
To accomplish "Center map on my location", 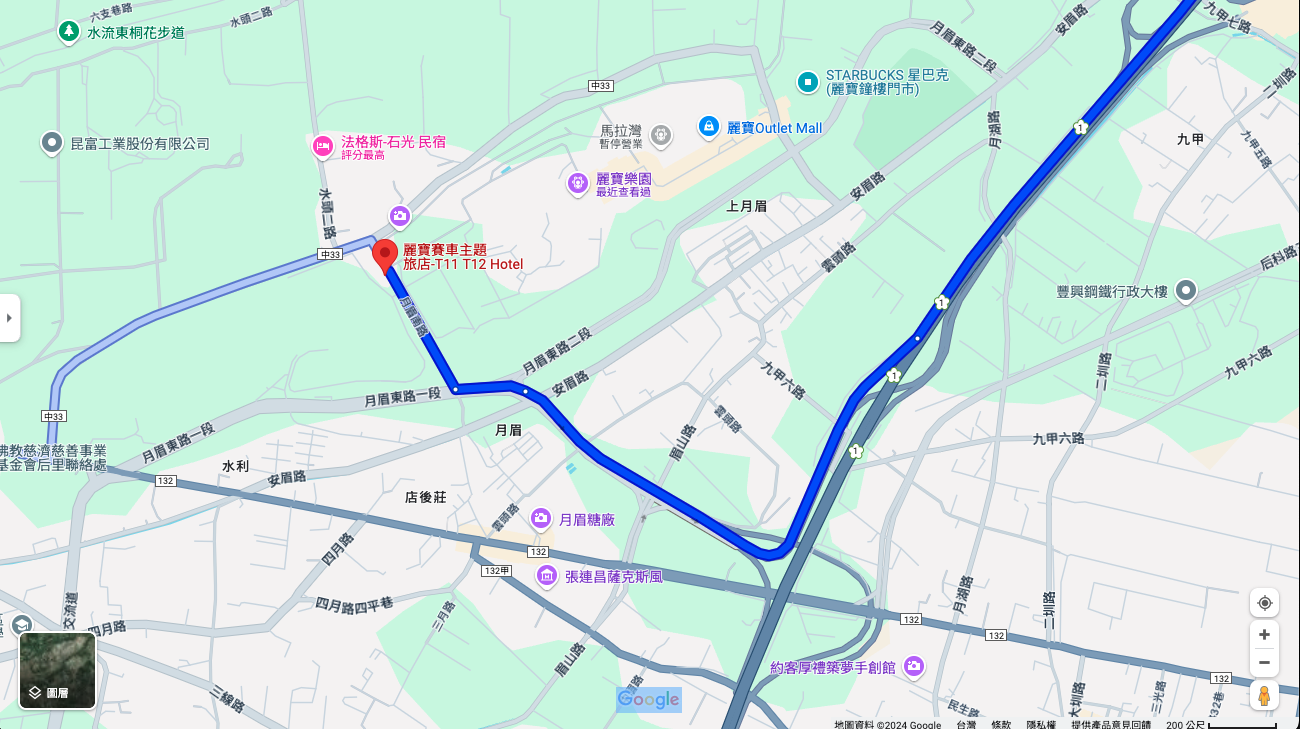I will coord(1264,603).
